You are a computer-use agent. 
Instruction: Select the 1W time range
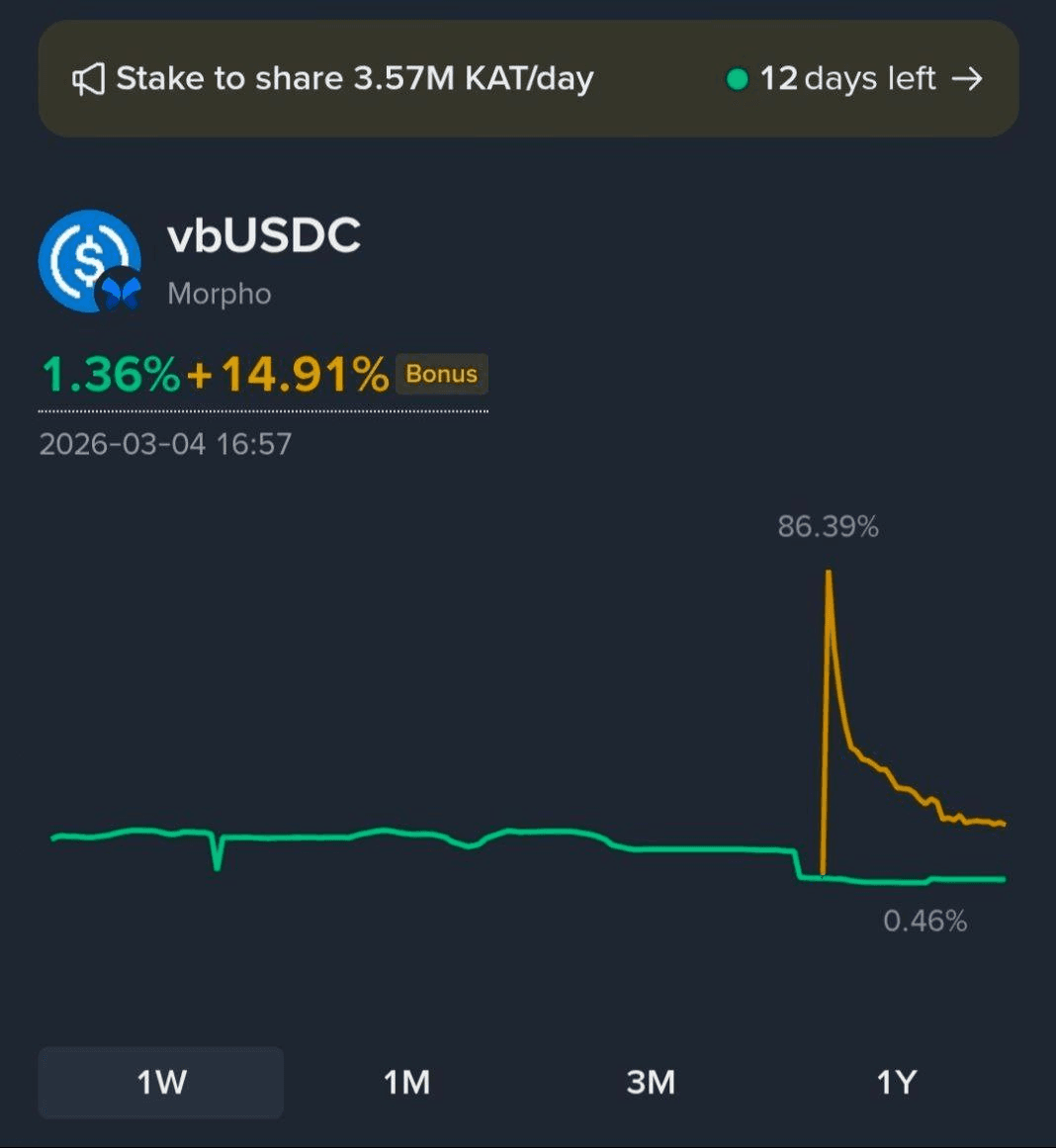pos(161,1082)
